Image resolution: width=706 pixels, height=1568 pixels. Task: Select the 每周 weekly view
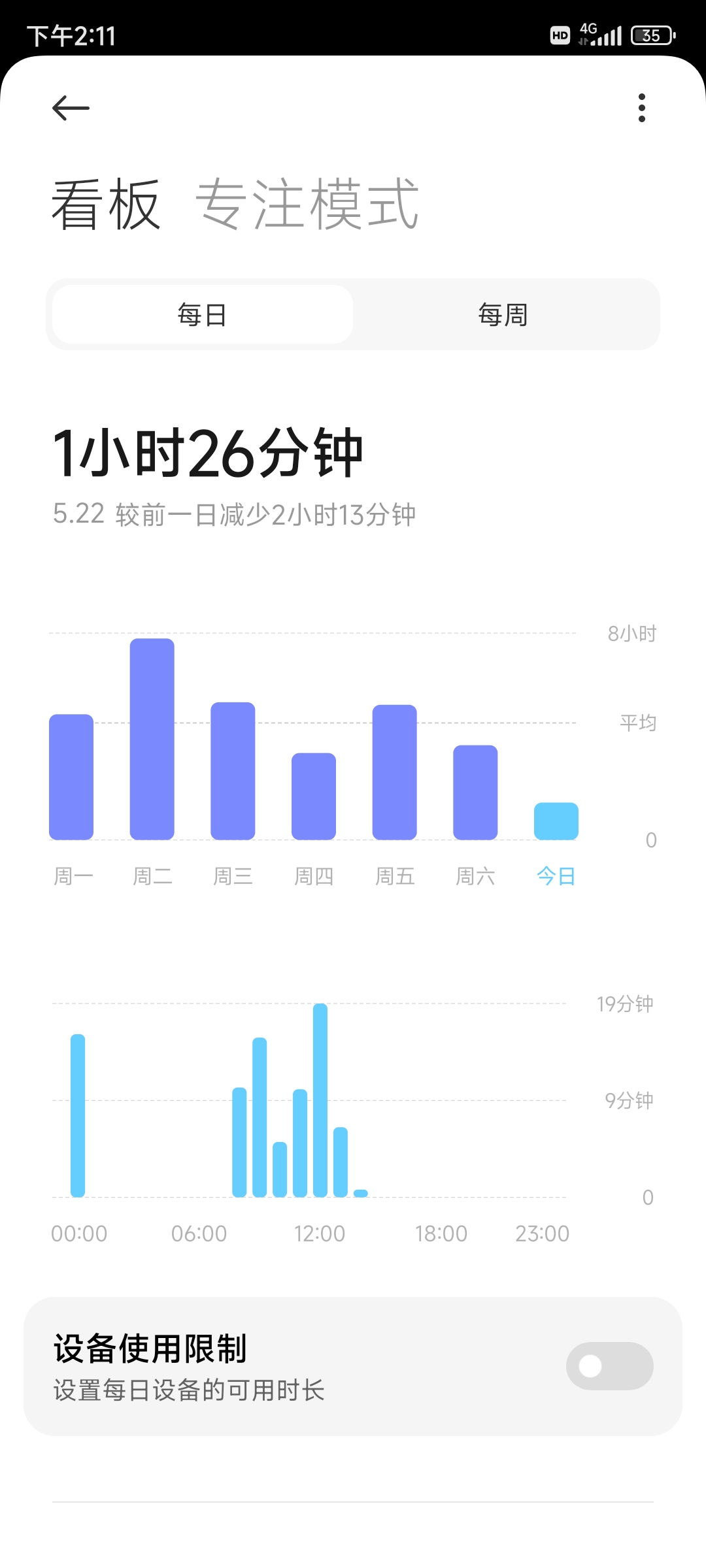click(x=503, y=314)
